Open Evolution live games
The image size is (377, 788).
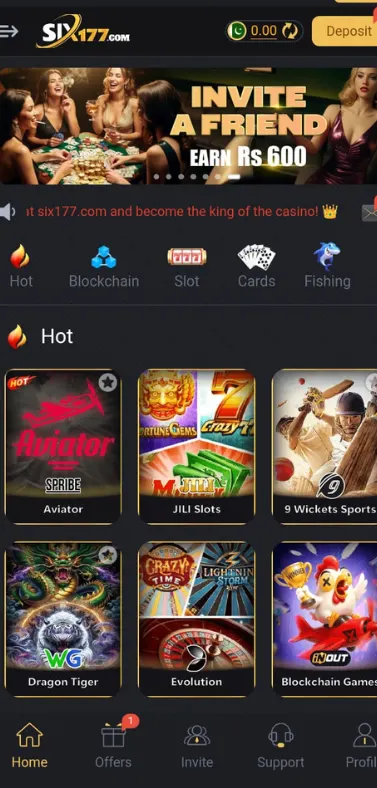tap(197, 619)
